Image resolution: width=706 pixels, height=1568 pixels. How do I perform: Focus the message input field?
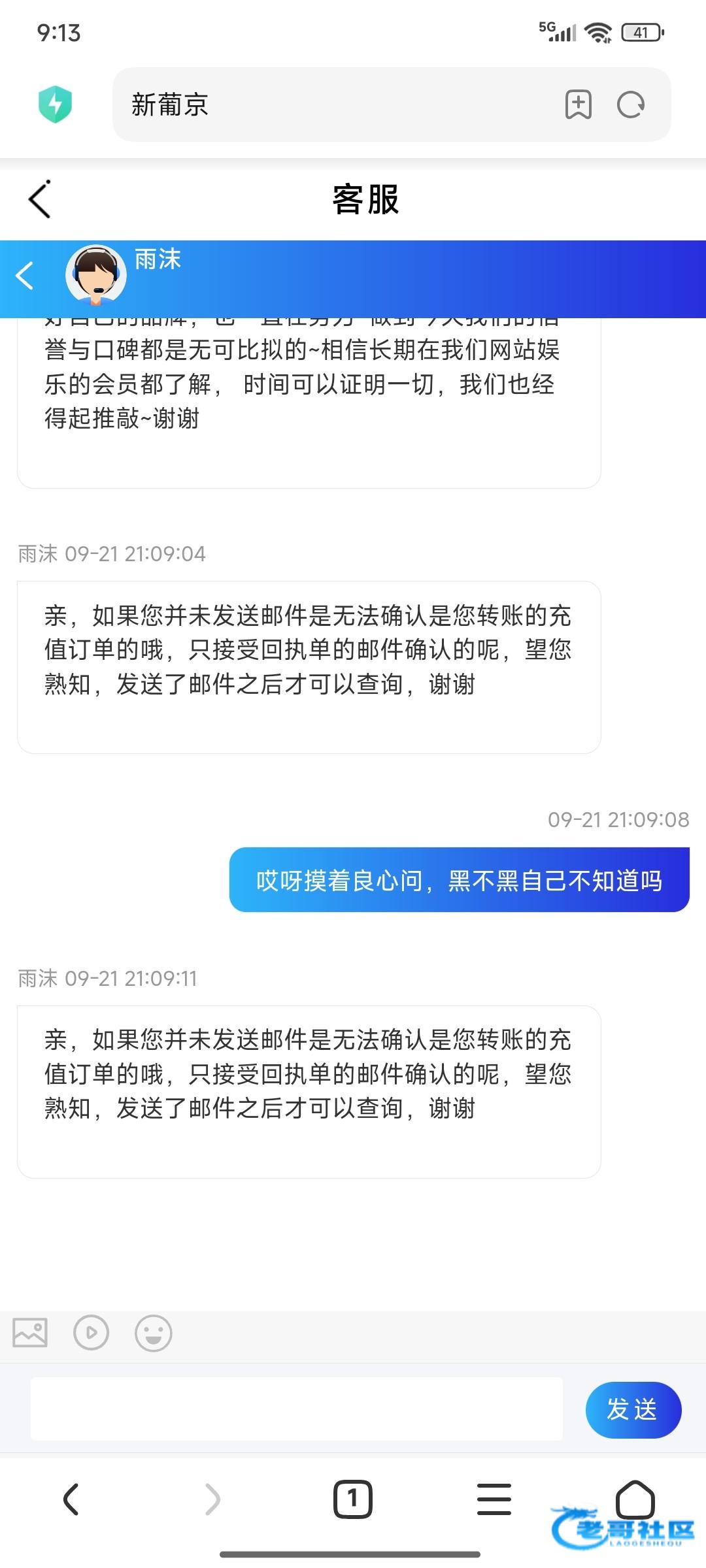296,1409
